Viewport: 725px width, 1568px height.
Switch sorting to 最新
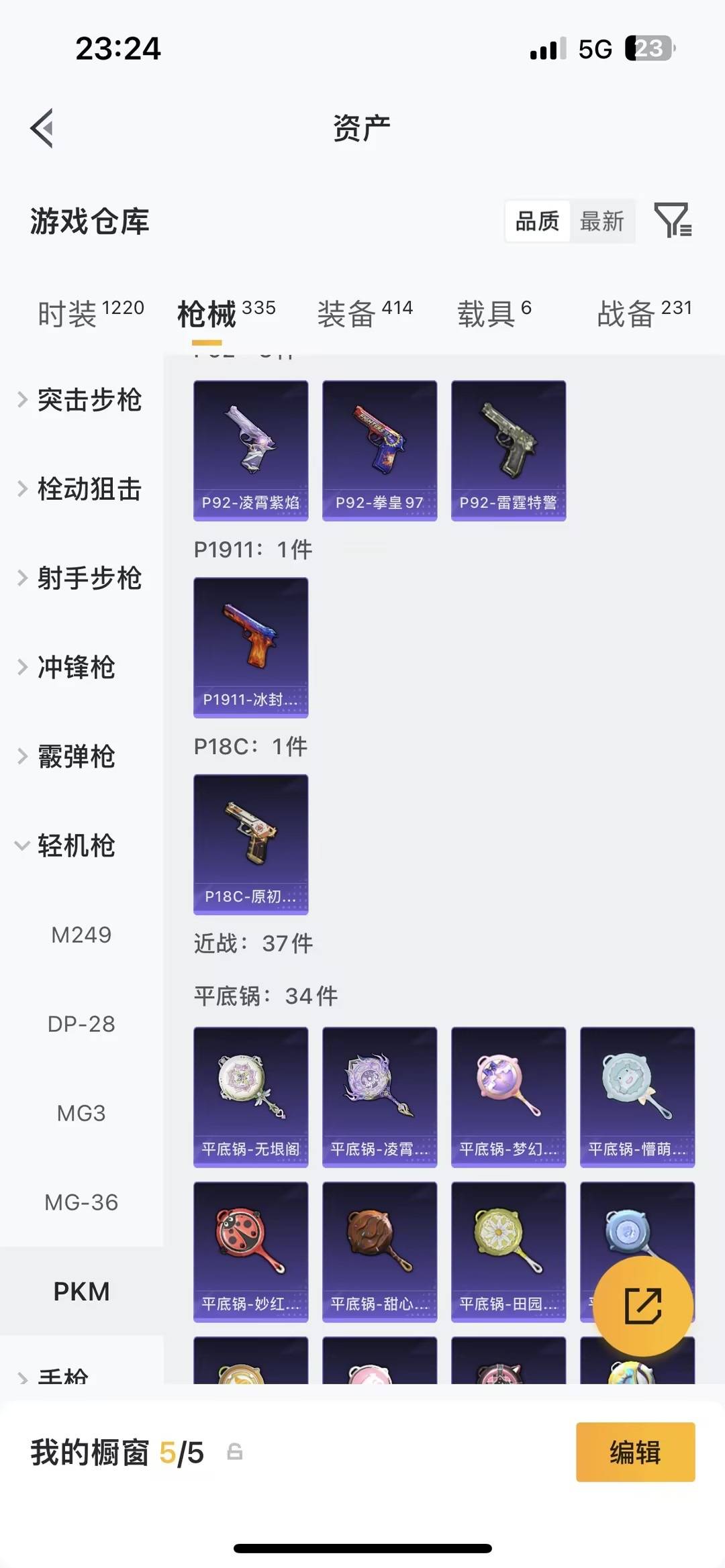click(x=603, y=220)
